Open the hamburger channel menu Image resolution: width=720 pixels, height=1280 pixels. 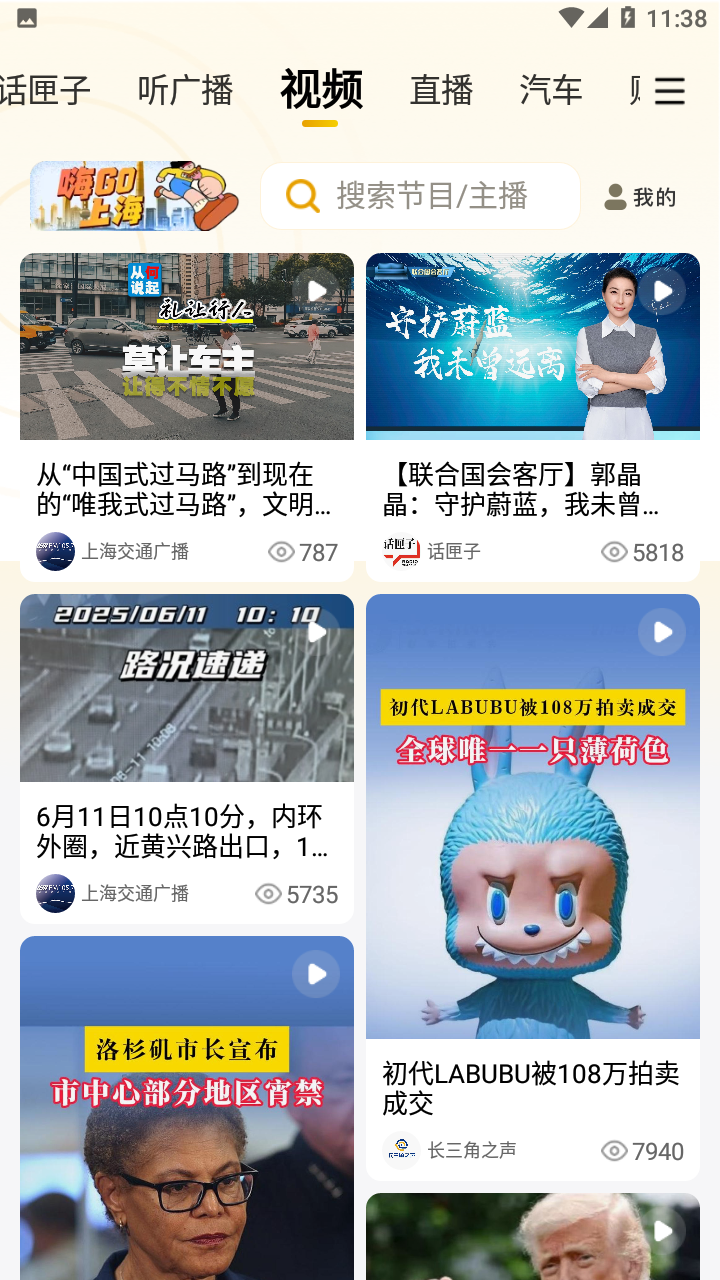point(670,92)
